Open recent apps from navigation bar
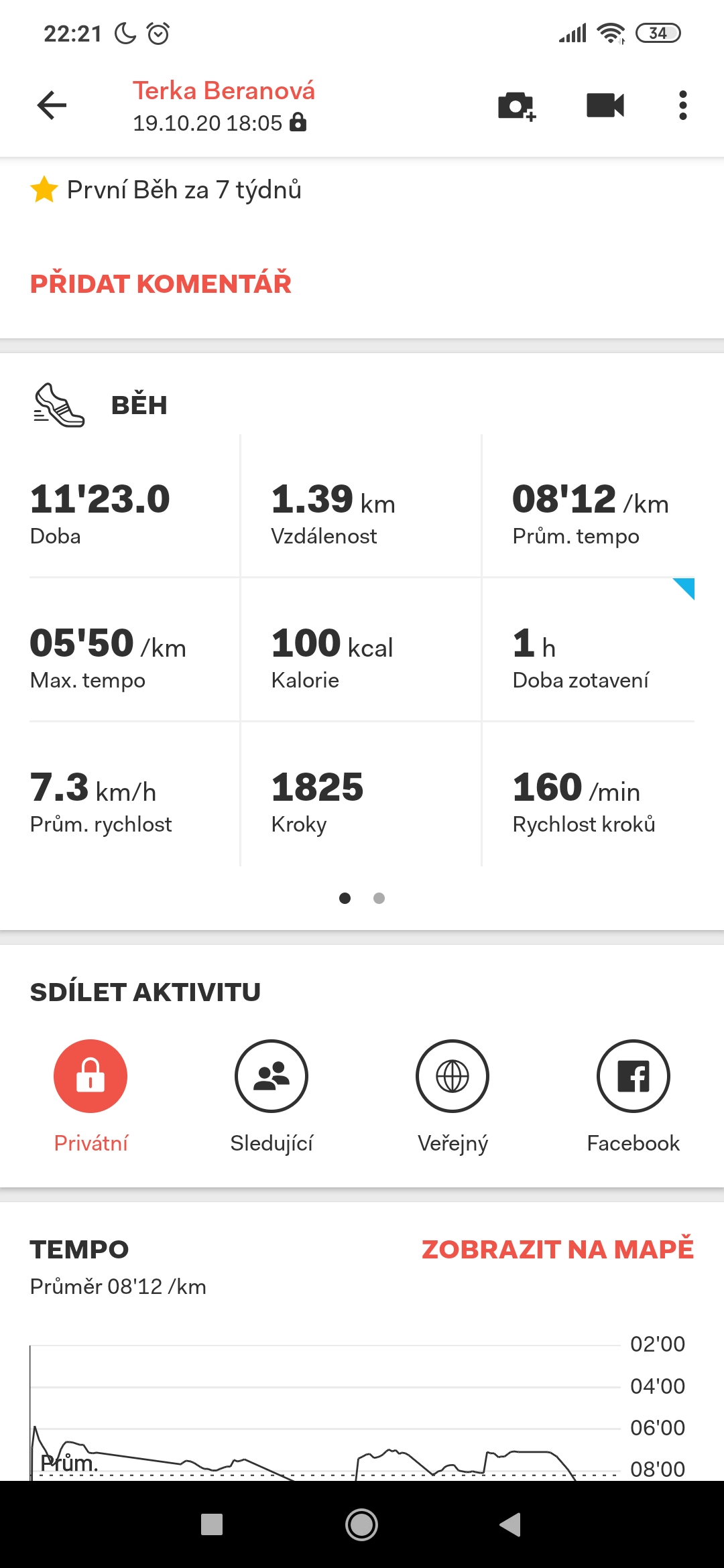The width and height of the screenshot is (724, 1568). 212,1524
